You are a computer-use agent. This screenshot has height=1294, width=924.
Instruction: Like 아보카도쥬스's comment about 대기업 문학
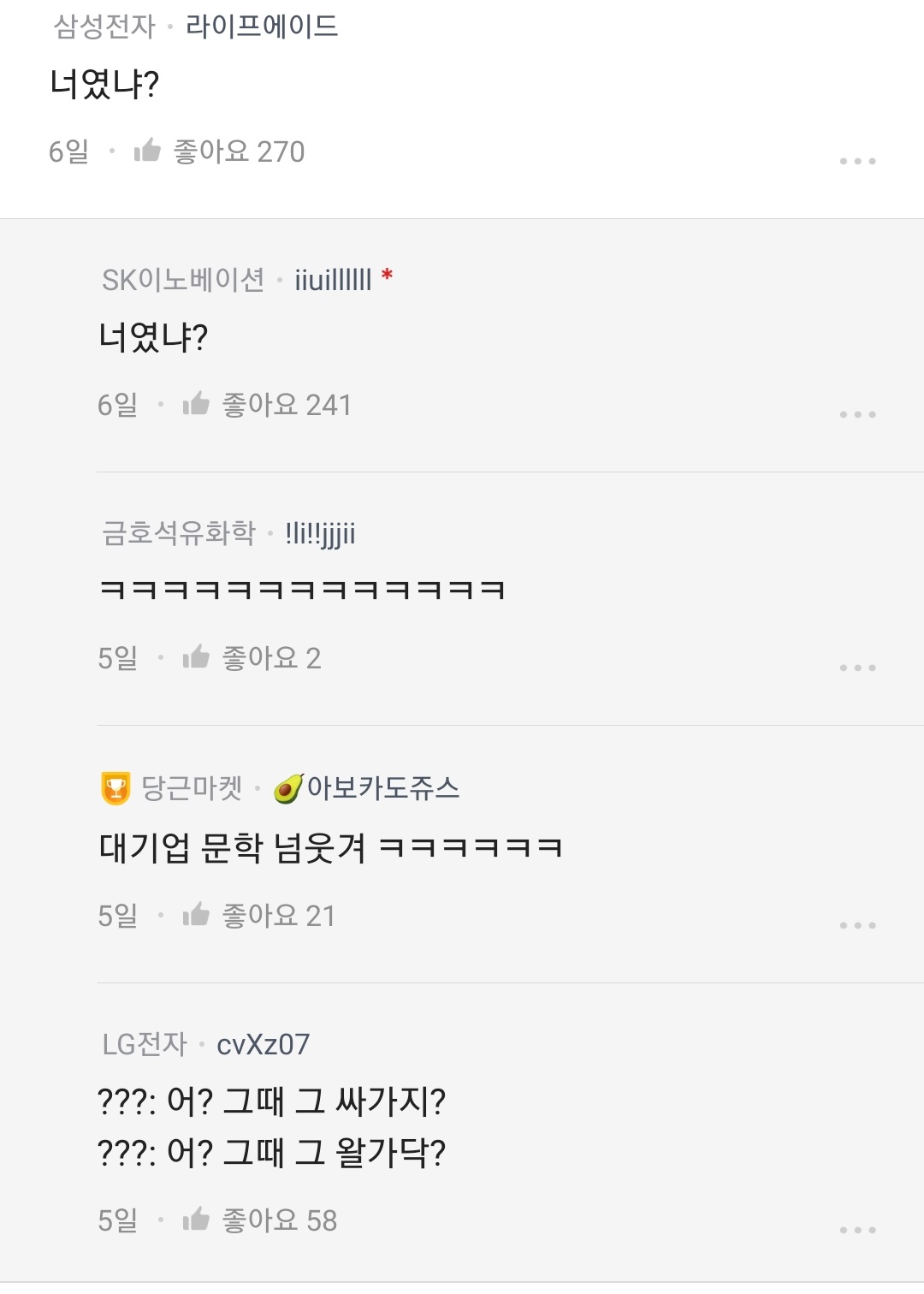[x=196, y=915]
